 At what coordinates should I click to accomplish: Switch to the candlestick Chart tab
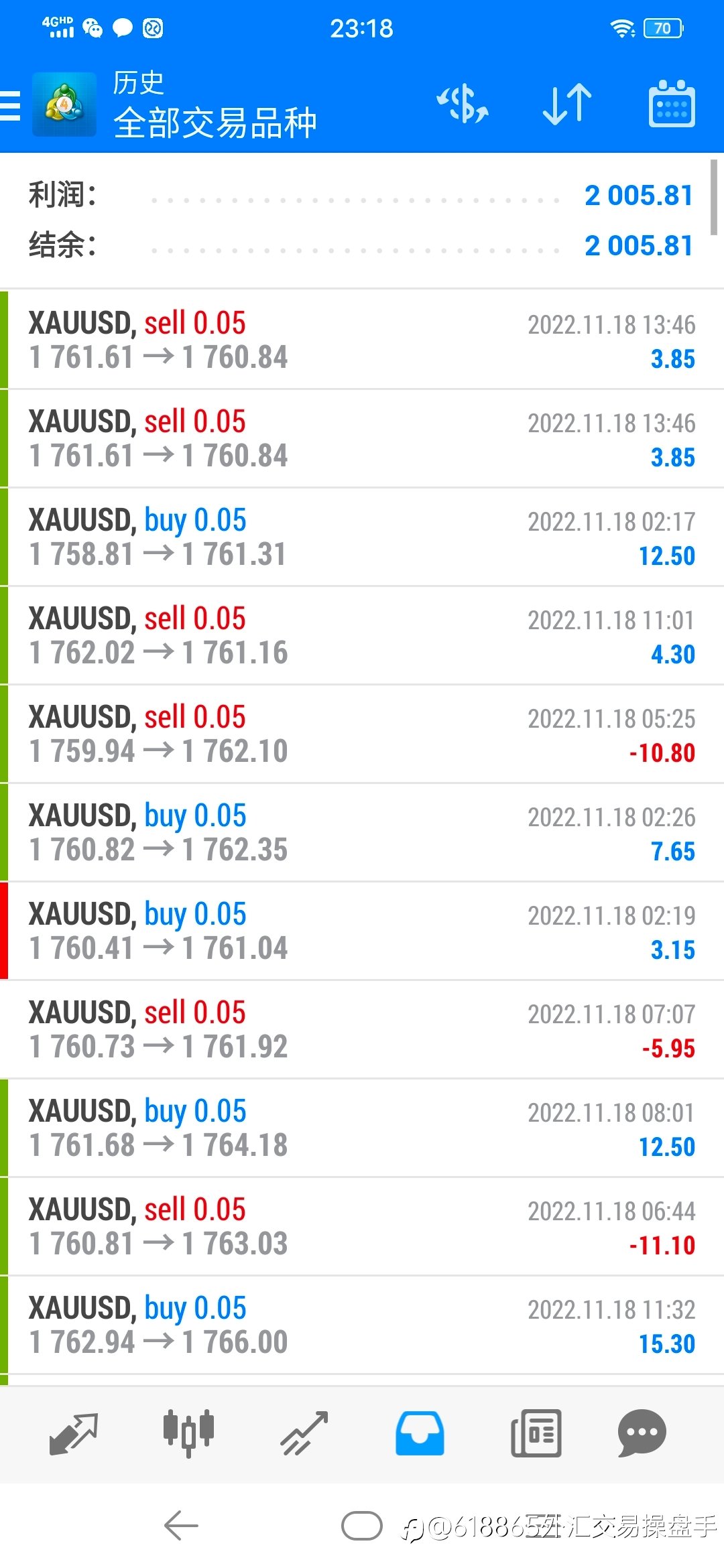coord(188,1433)
